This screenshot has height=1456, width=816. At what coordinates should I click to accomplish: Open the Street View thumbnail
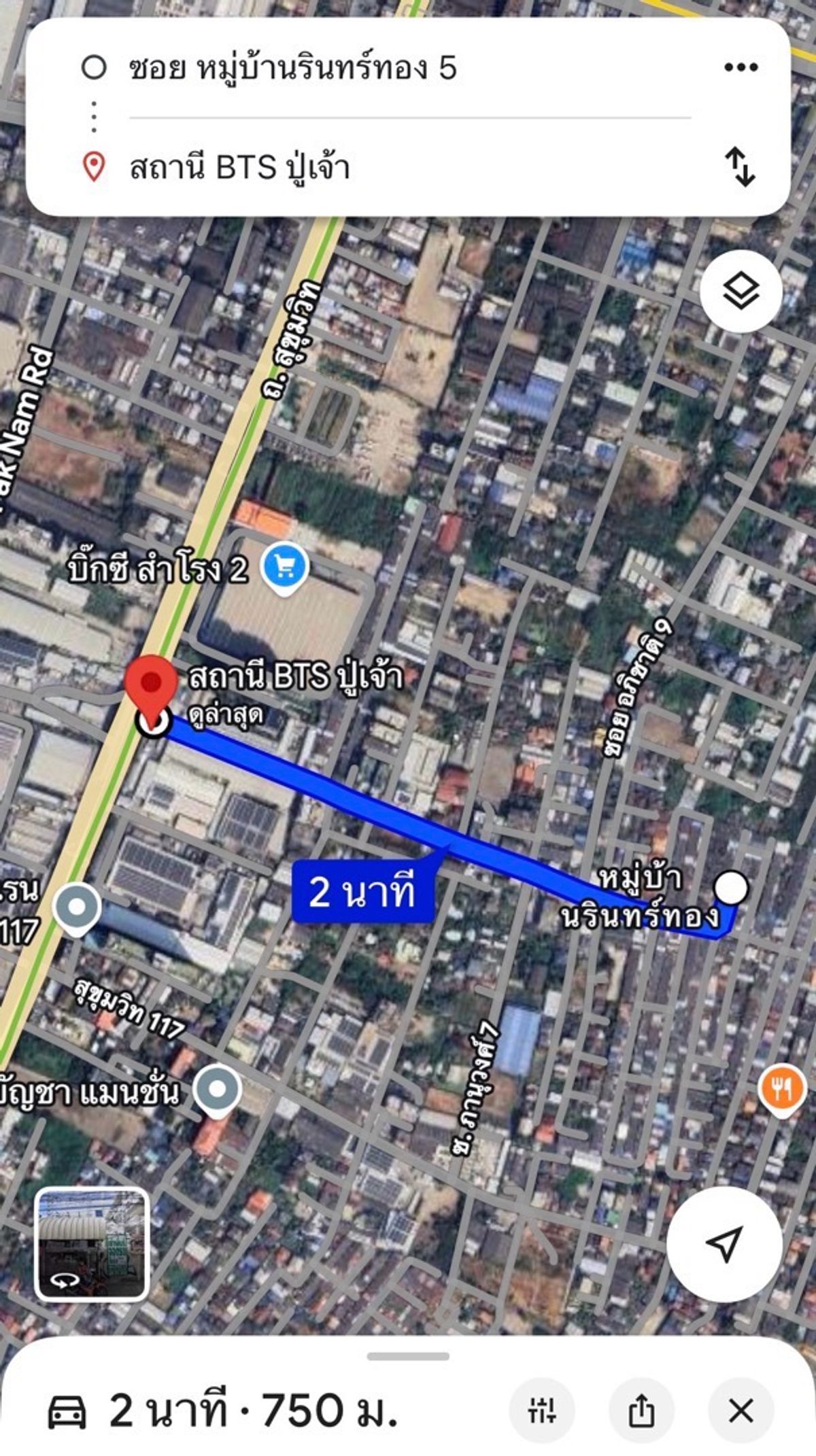(x=92, y=1244)
